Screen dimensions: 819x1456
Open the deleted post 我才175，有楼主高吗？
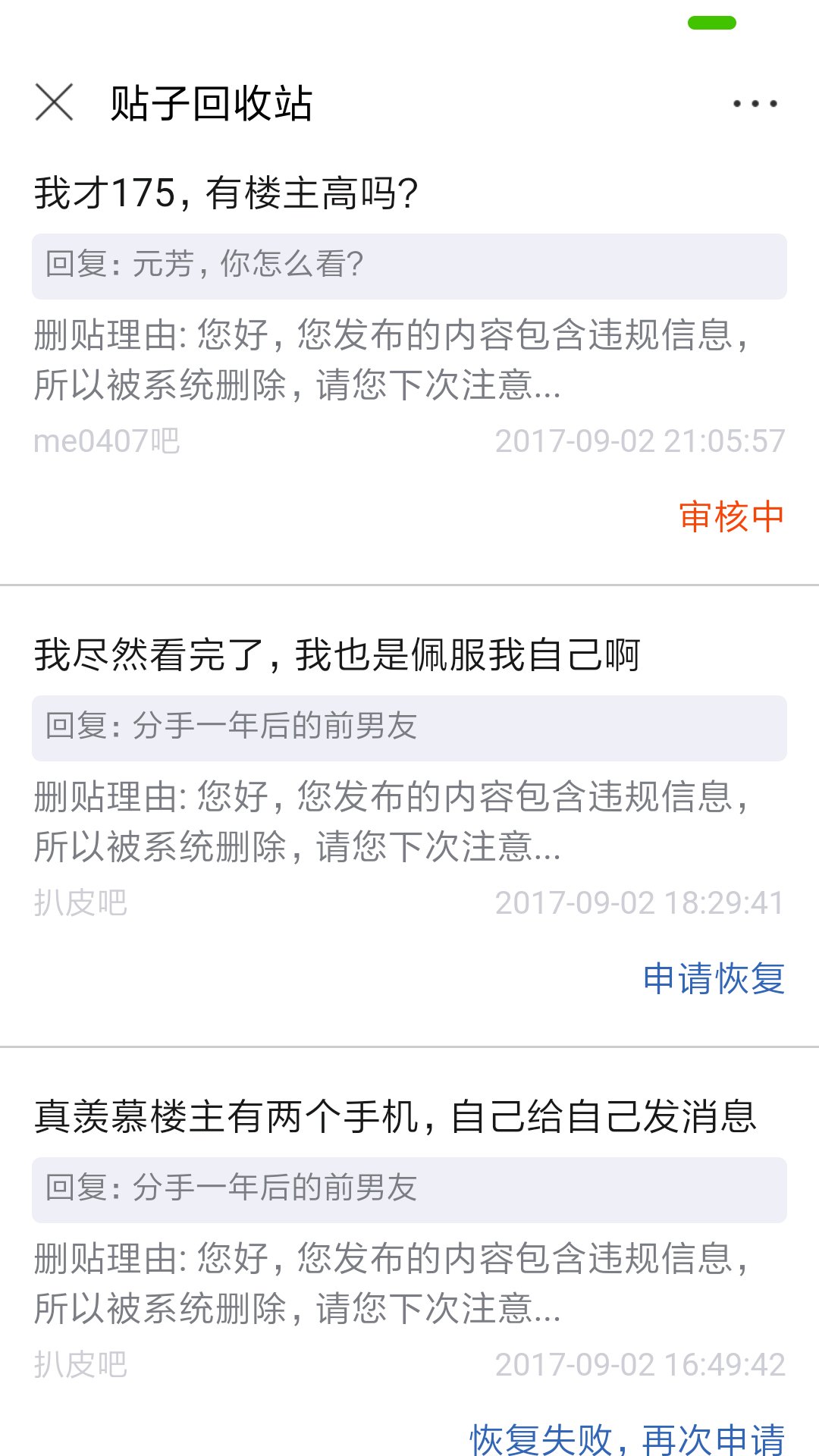226,193
